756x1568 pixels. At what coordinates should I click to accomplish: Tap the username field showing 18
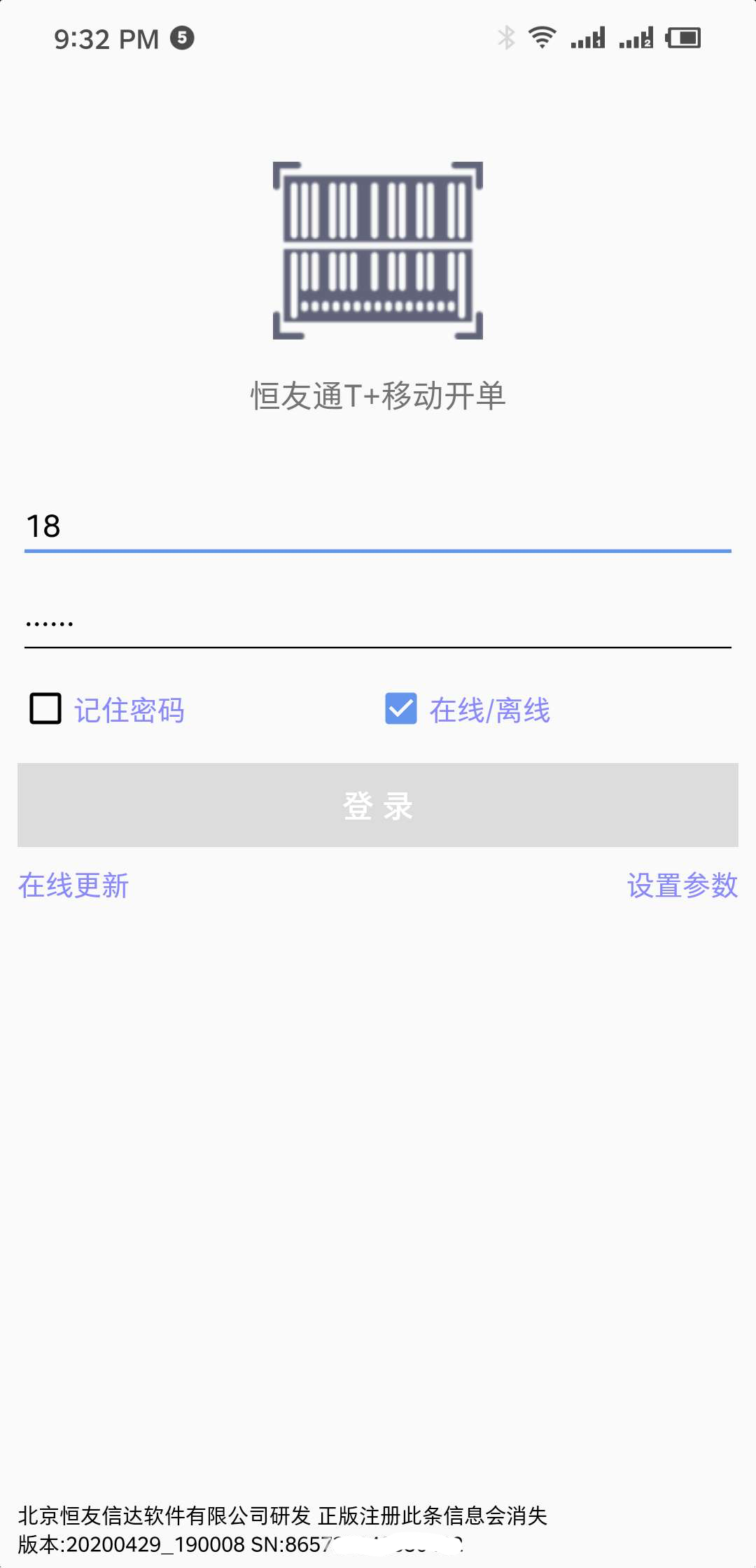click(378, 526)
